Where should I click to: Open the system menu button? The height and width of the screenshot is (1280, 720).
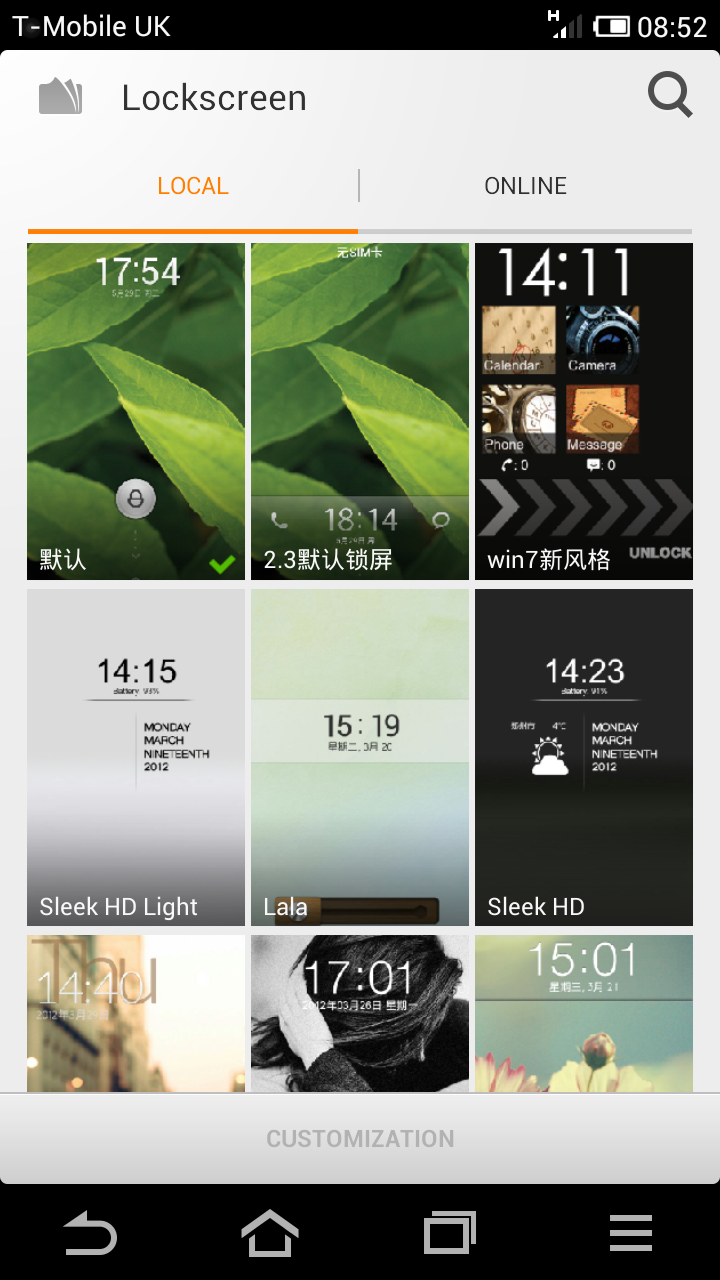tap(630, 1233)
